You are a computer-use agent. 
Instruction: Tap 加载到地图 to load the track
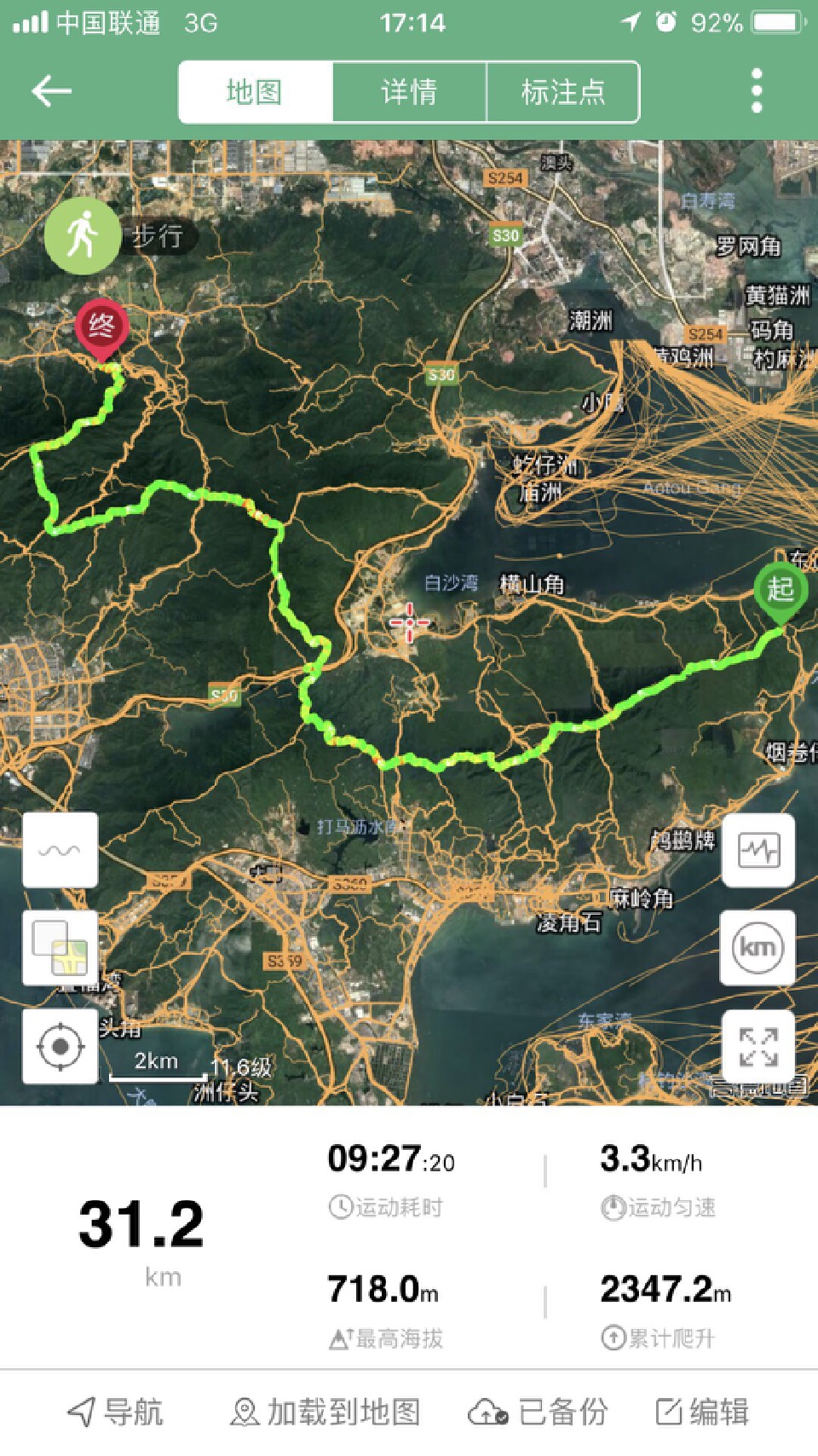[x=325, y=1412]
